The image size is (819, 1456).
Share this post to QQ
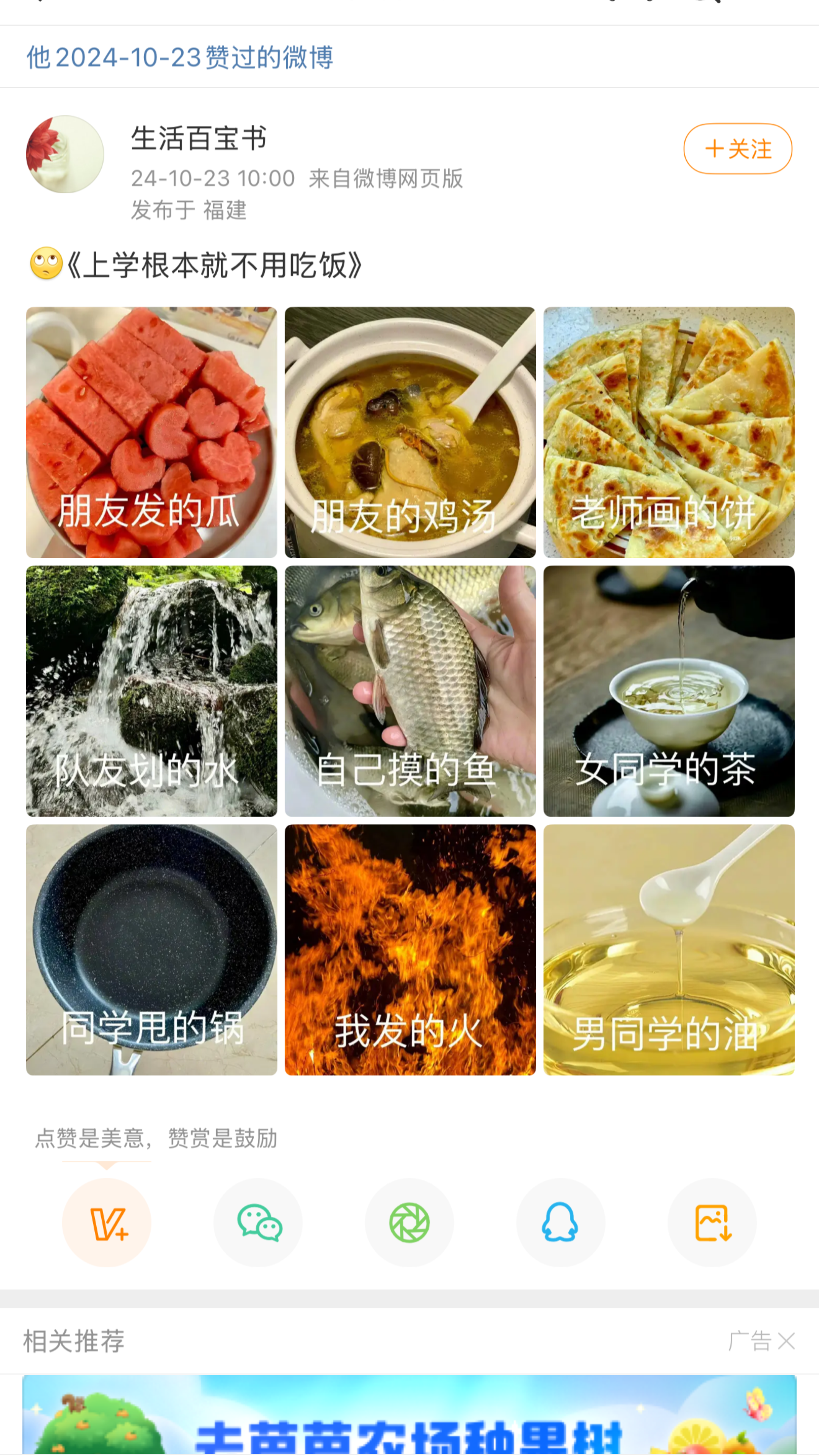[560, 1222]
